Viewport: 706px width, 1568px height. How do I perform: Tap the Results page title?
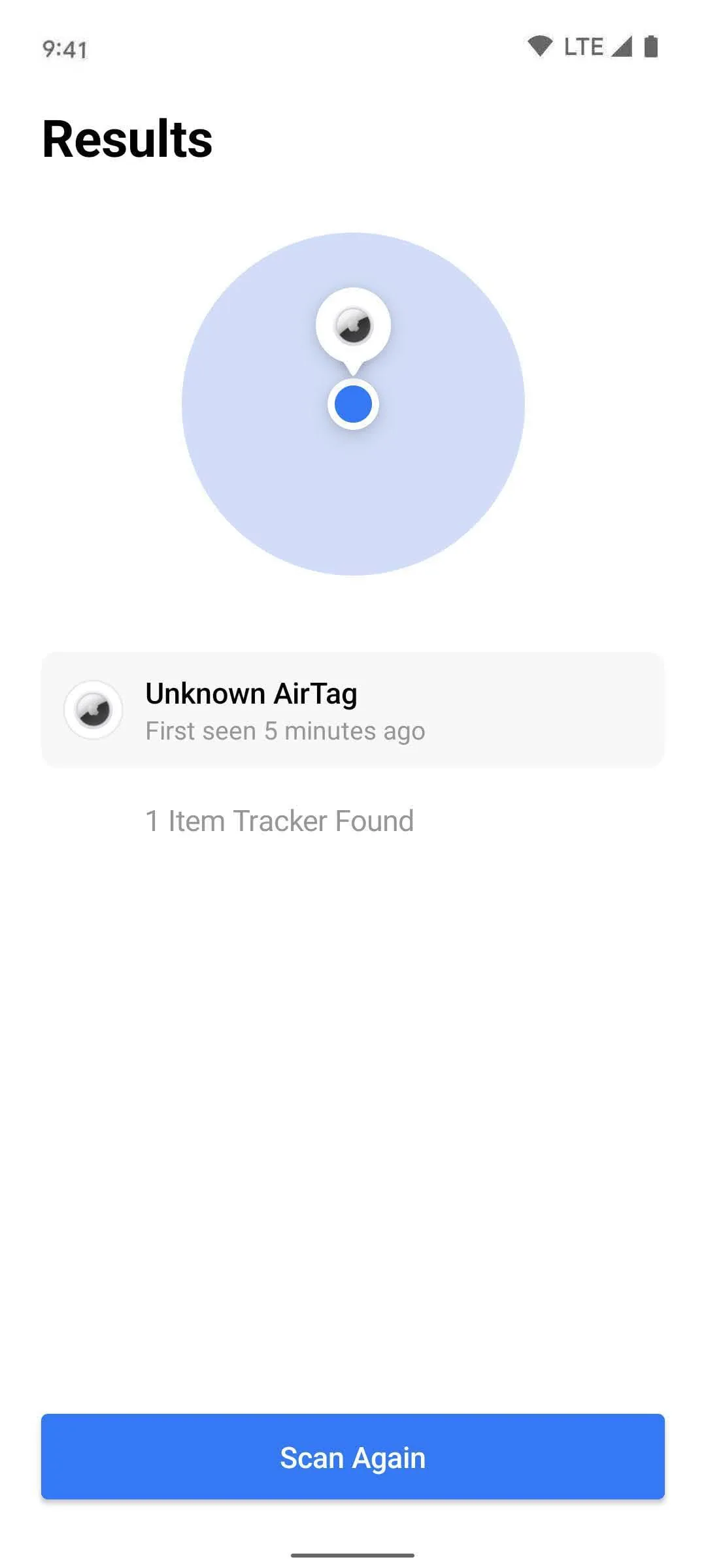[127, 140]
